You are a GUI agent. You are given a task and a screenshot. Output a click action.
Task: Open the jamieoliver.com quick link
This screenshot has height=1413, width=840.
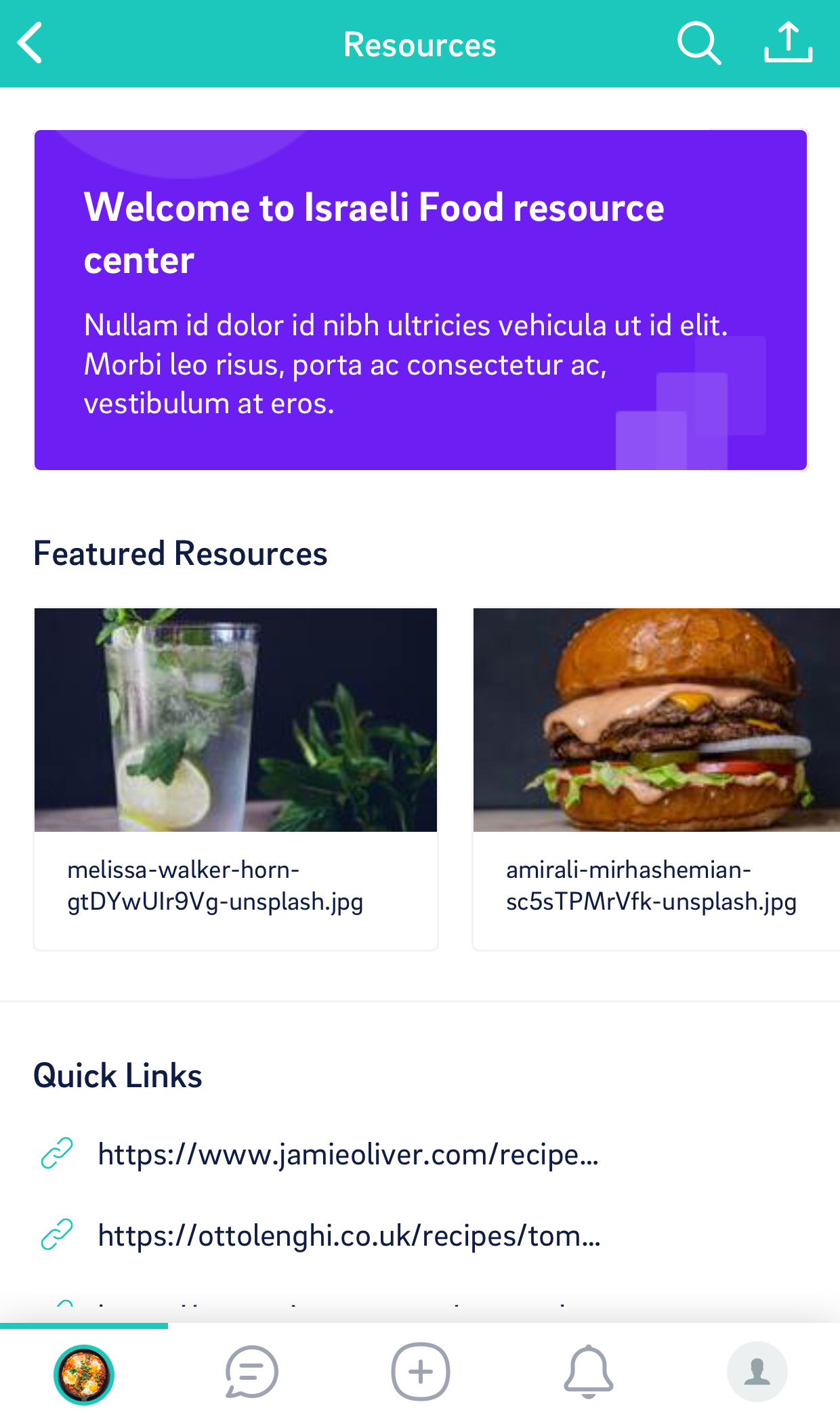[x=348, y=1154]
